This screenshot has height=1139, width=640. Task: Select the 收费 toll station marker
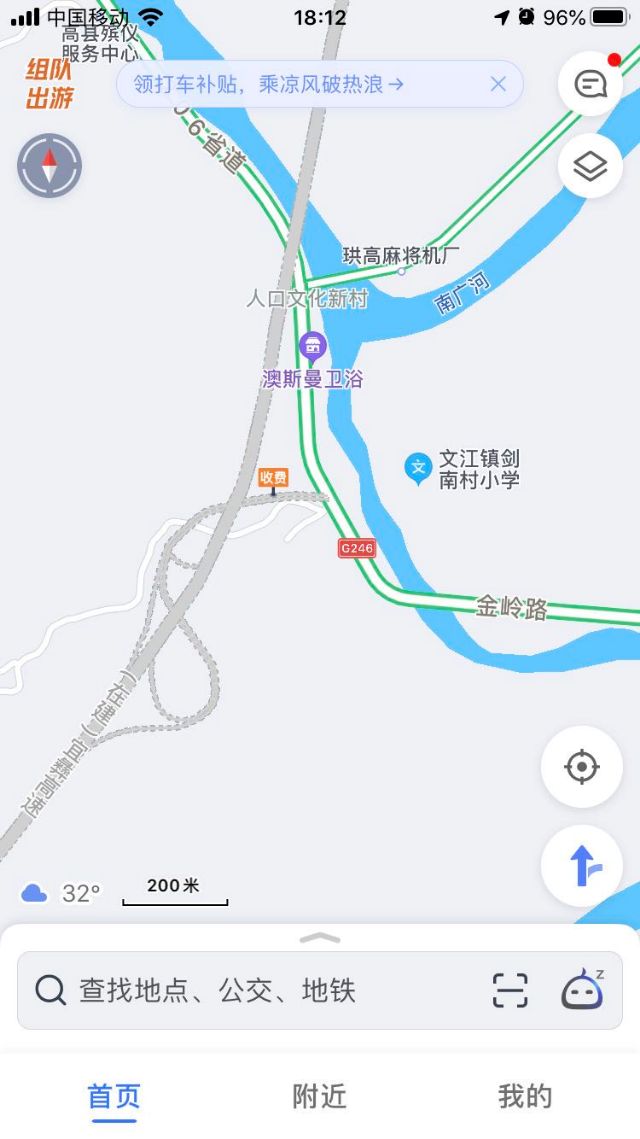(273, 478)
